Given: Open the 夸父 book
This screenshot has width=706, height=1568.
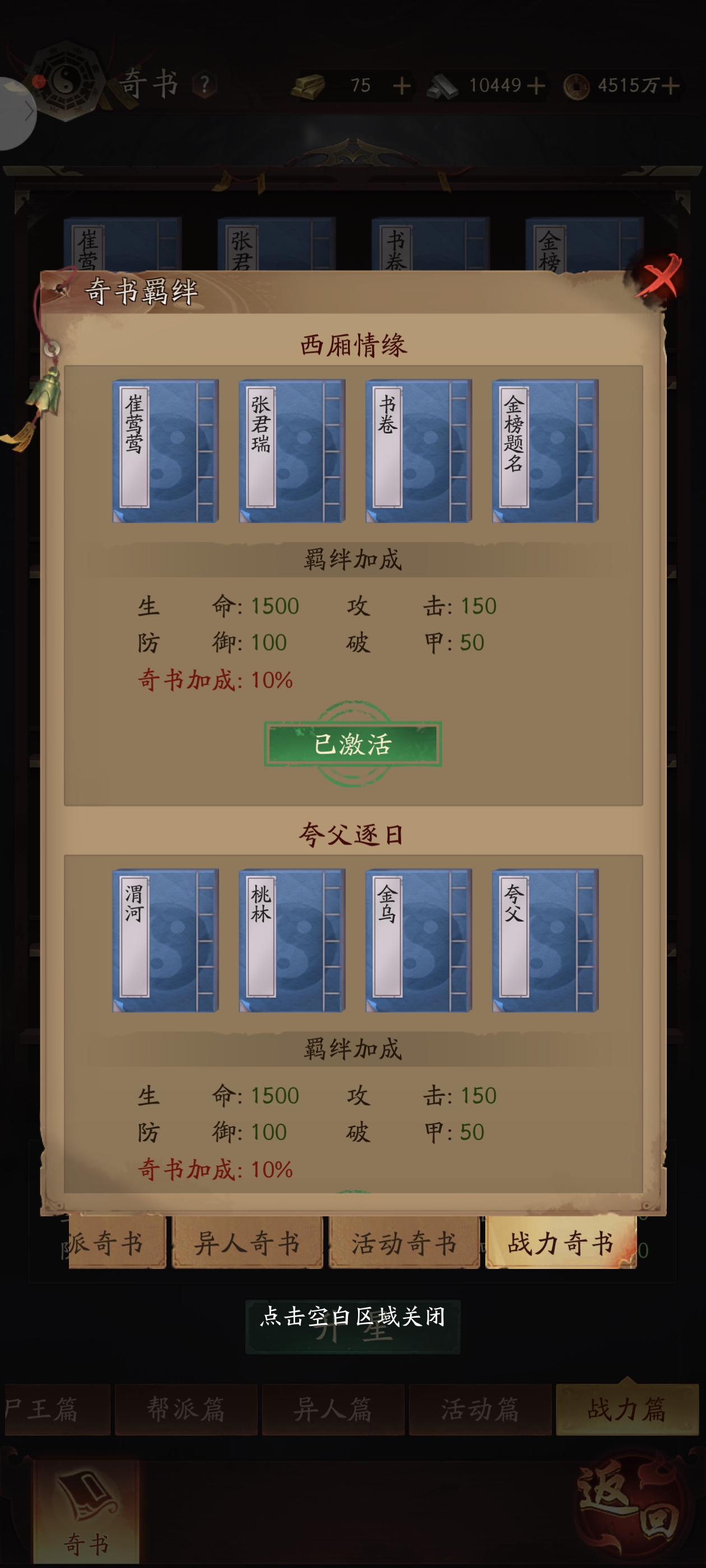Looking at the screenshot, I should tap(545, 940).
